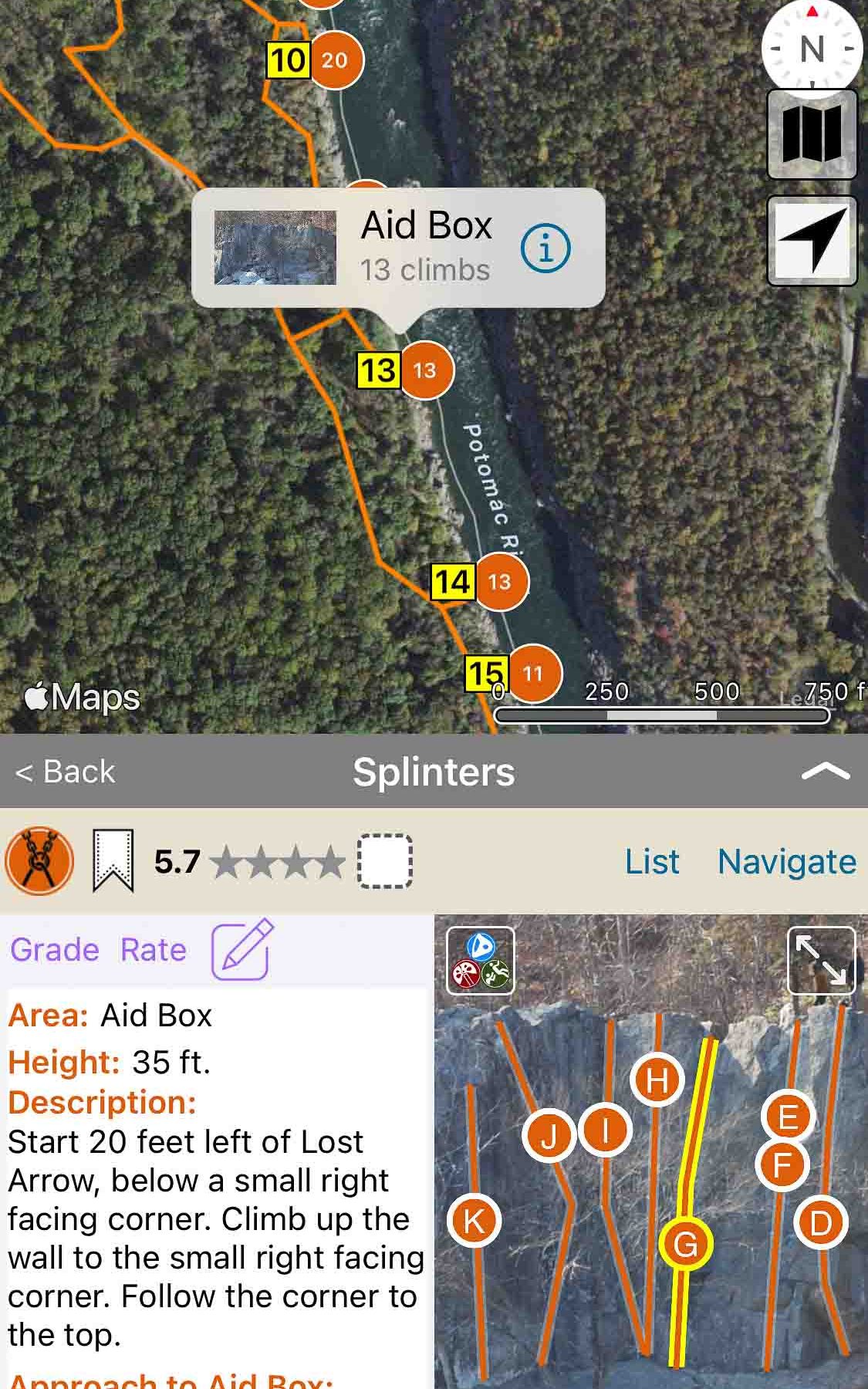
Task: Open Aid Box info details
Action: [x=545, y=248]
